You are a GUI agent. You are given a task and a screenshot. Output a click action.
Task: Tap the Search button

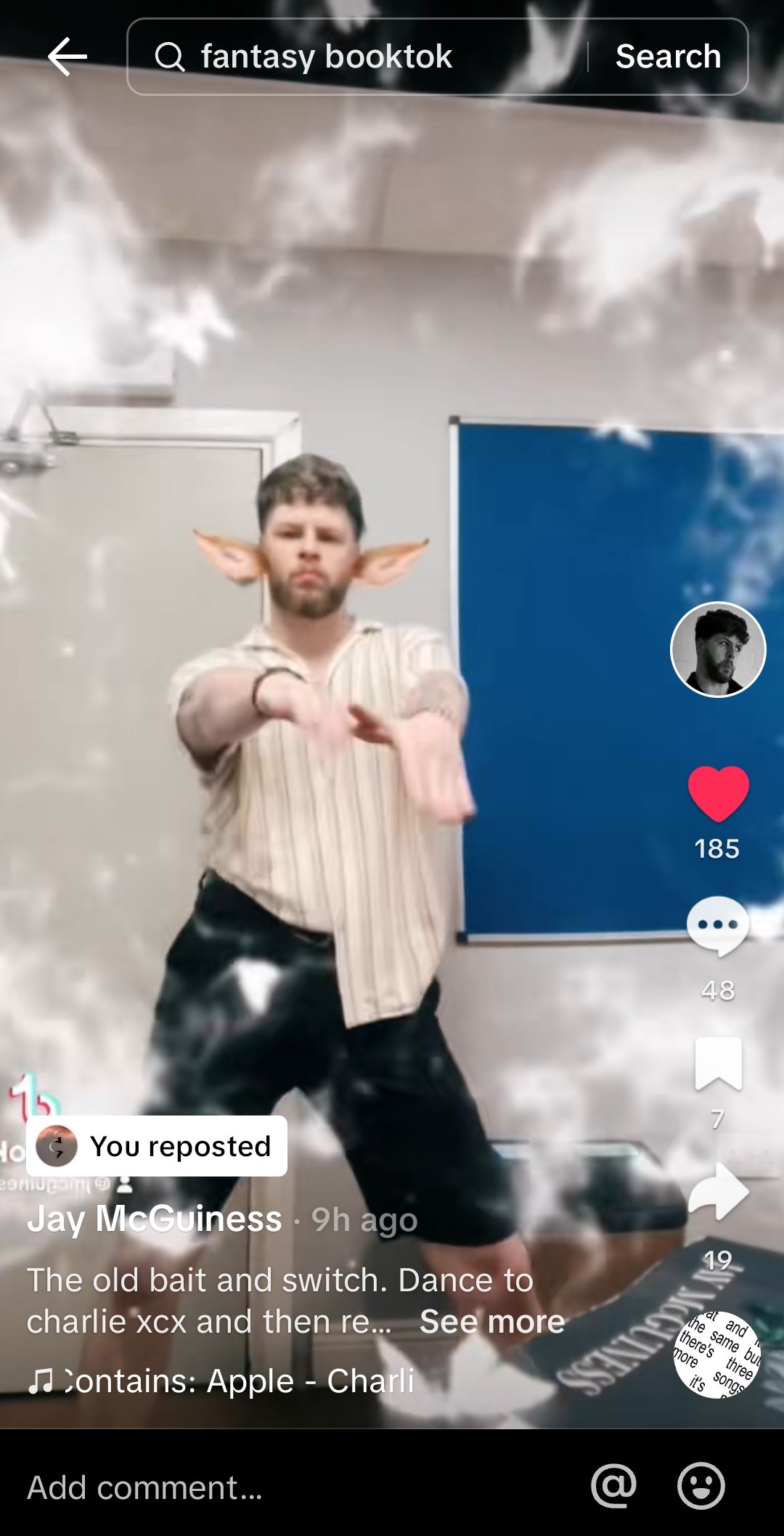[x=668, y=57]
